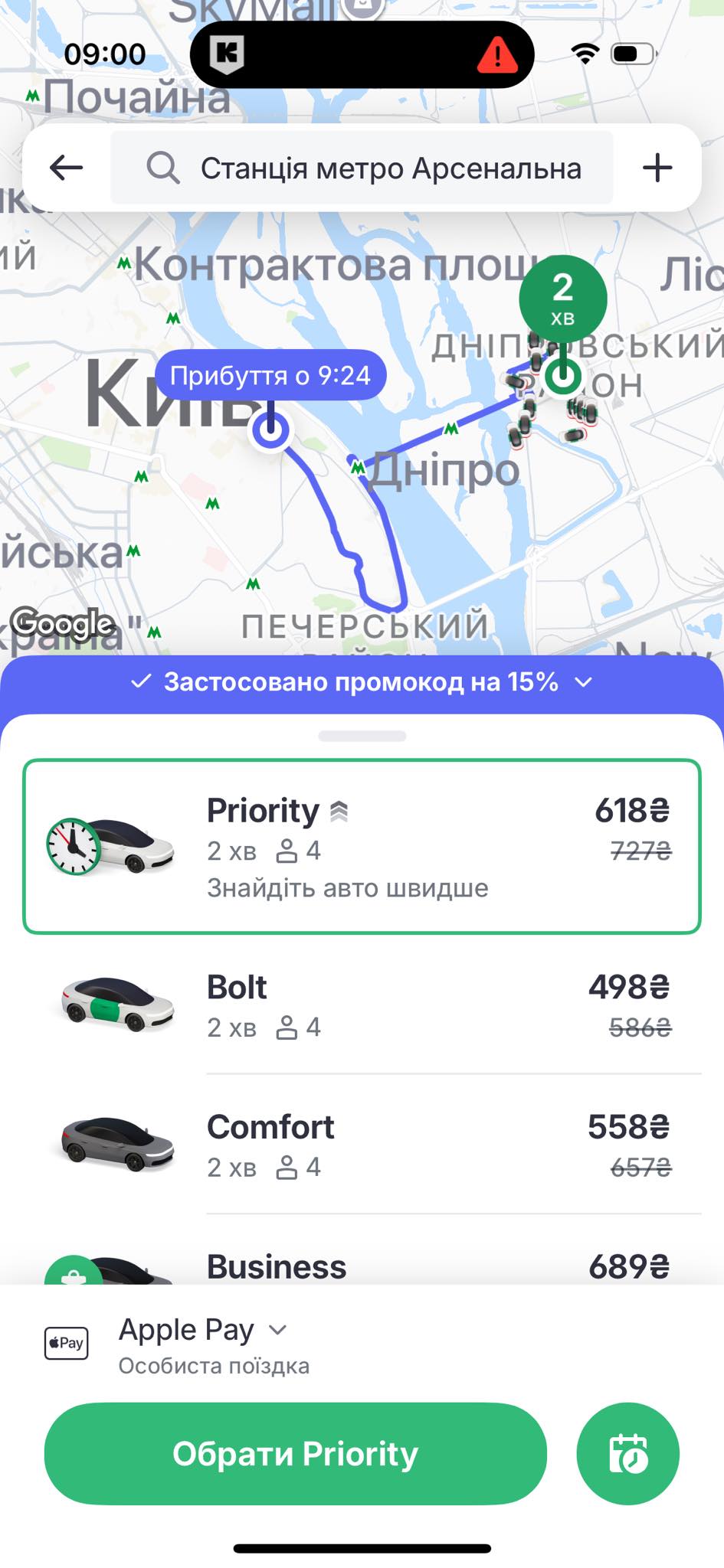The image size is (724, 1568).
Task: Choose the Bolt ride for 498₴
Action: pyautogui.click(x=362, y=1004)
